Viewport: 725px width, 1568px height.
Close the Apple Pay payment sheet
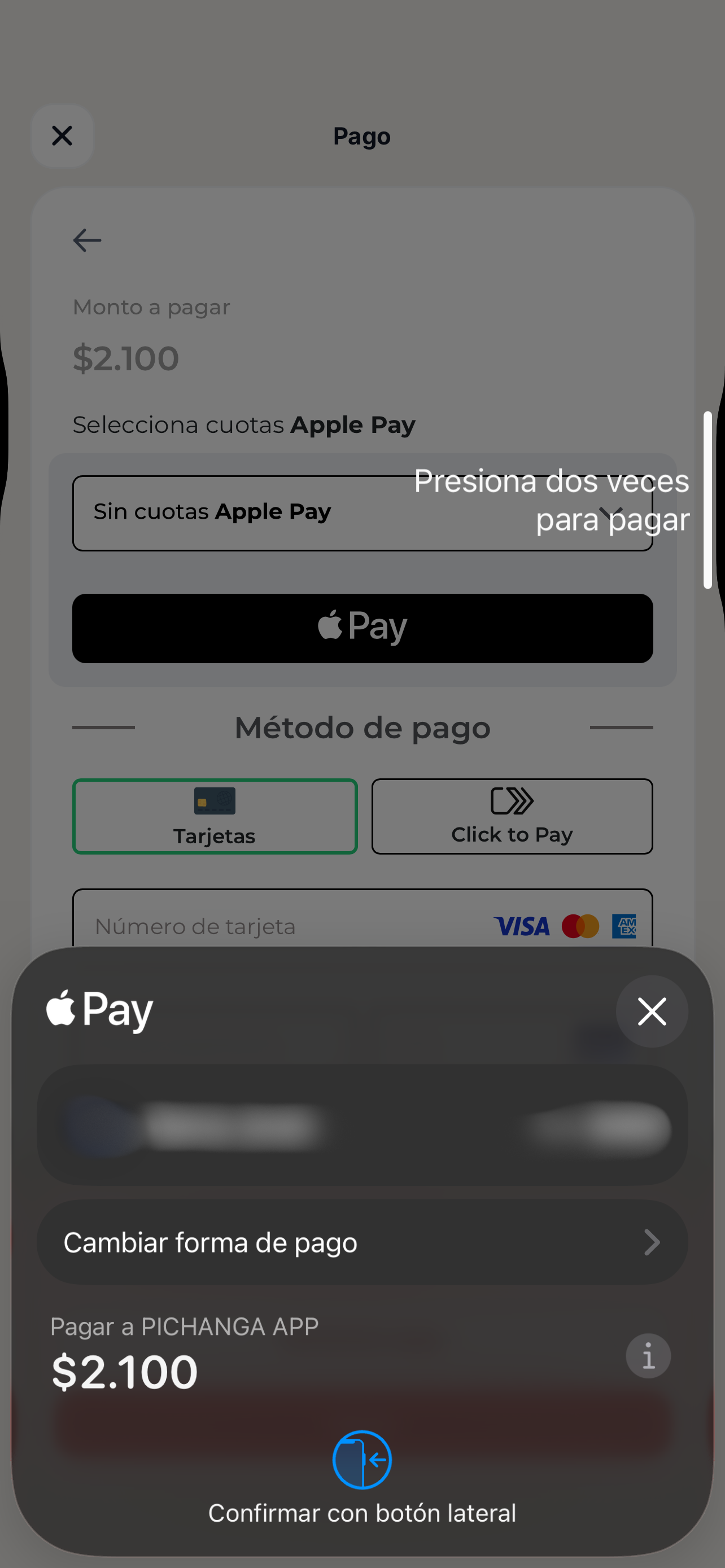(x=652, y=1011)
